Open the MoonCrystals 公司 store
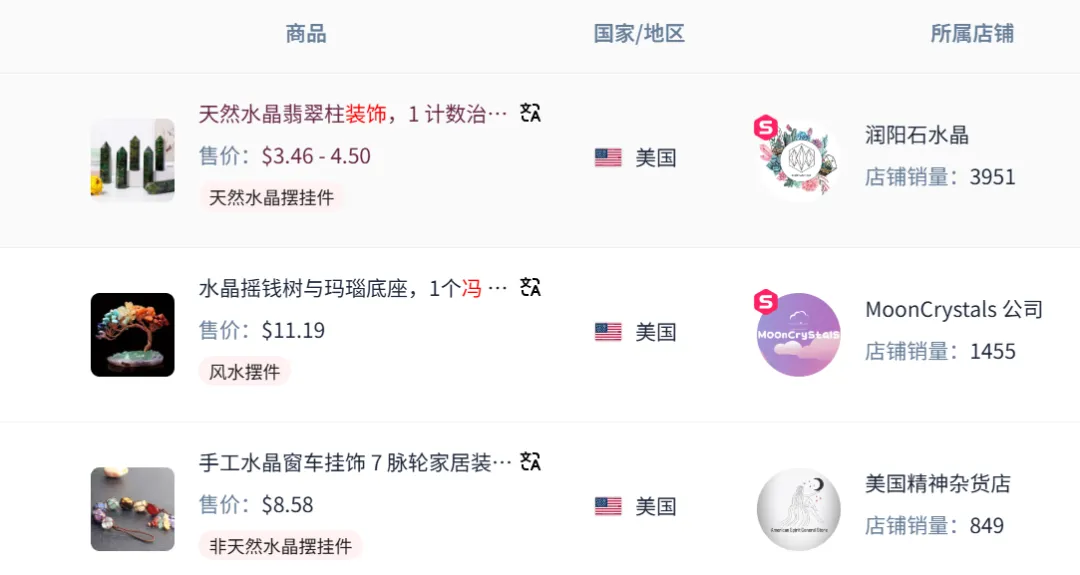The image size is (1080, 575). tap(953, 310)
